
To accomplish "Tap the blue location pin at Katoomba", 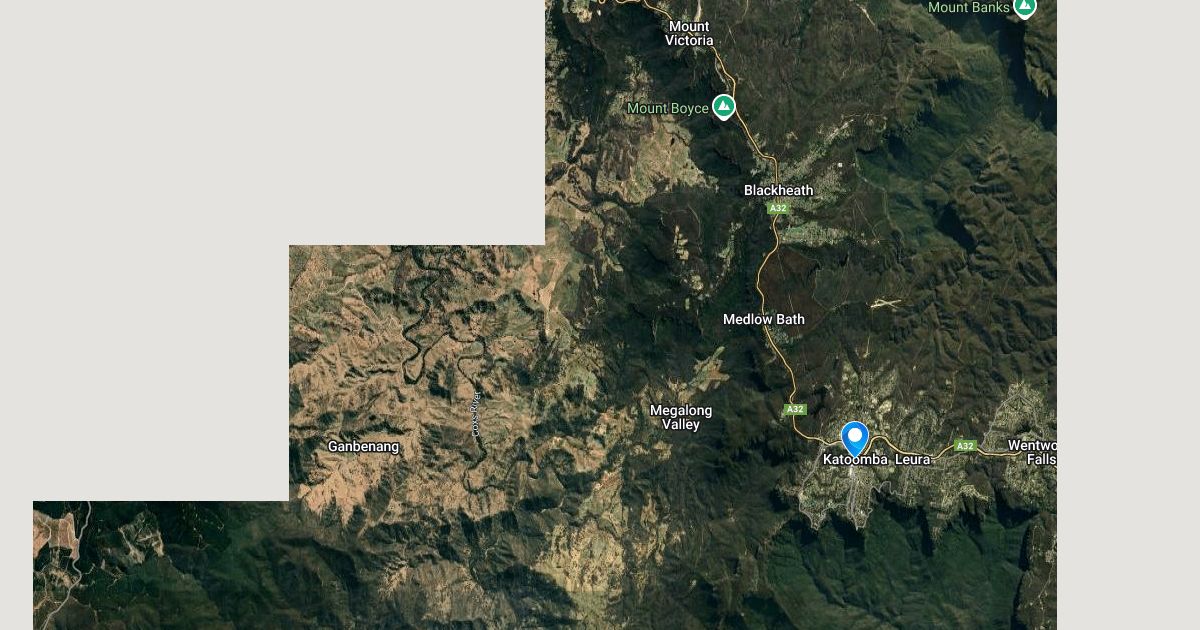I will pos(854,439).
